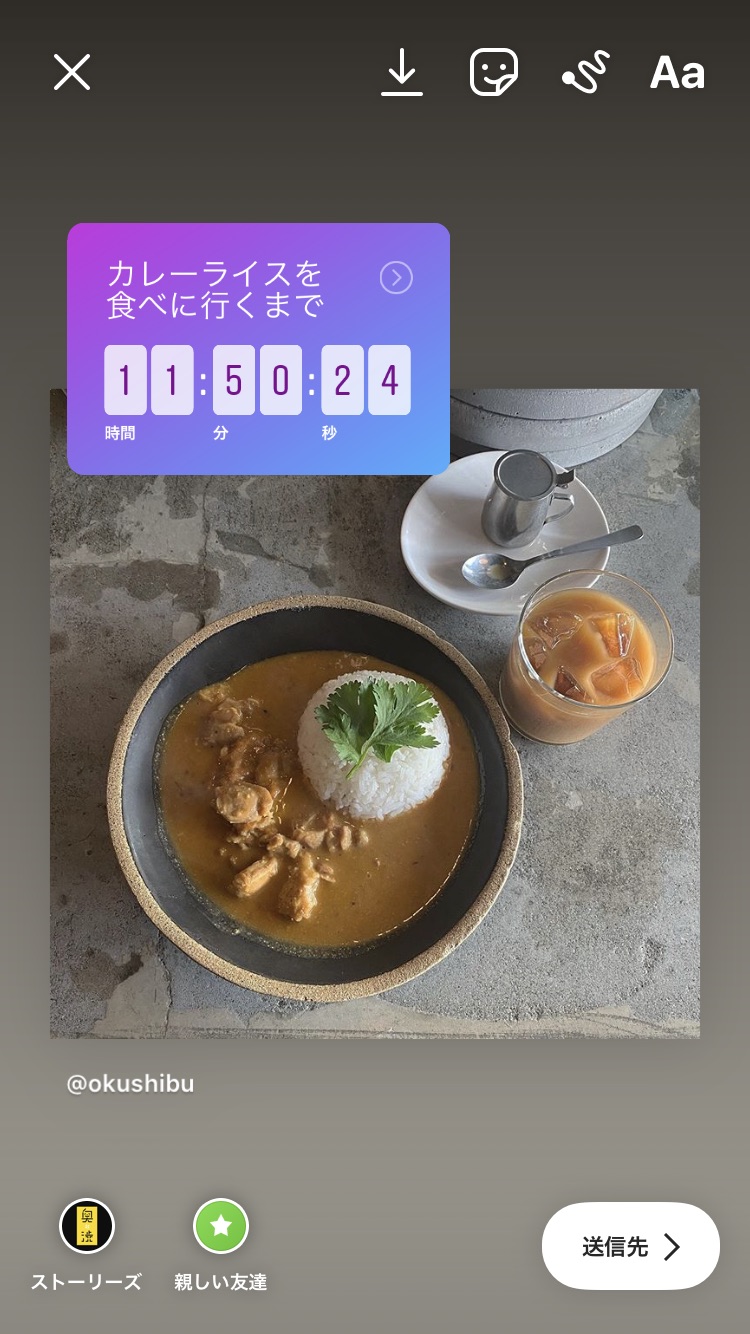Download the story to device

(x=402, y=73)
